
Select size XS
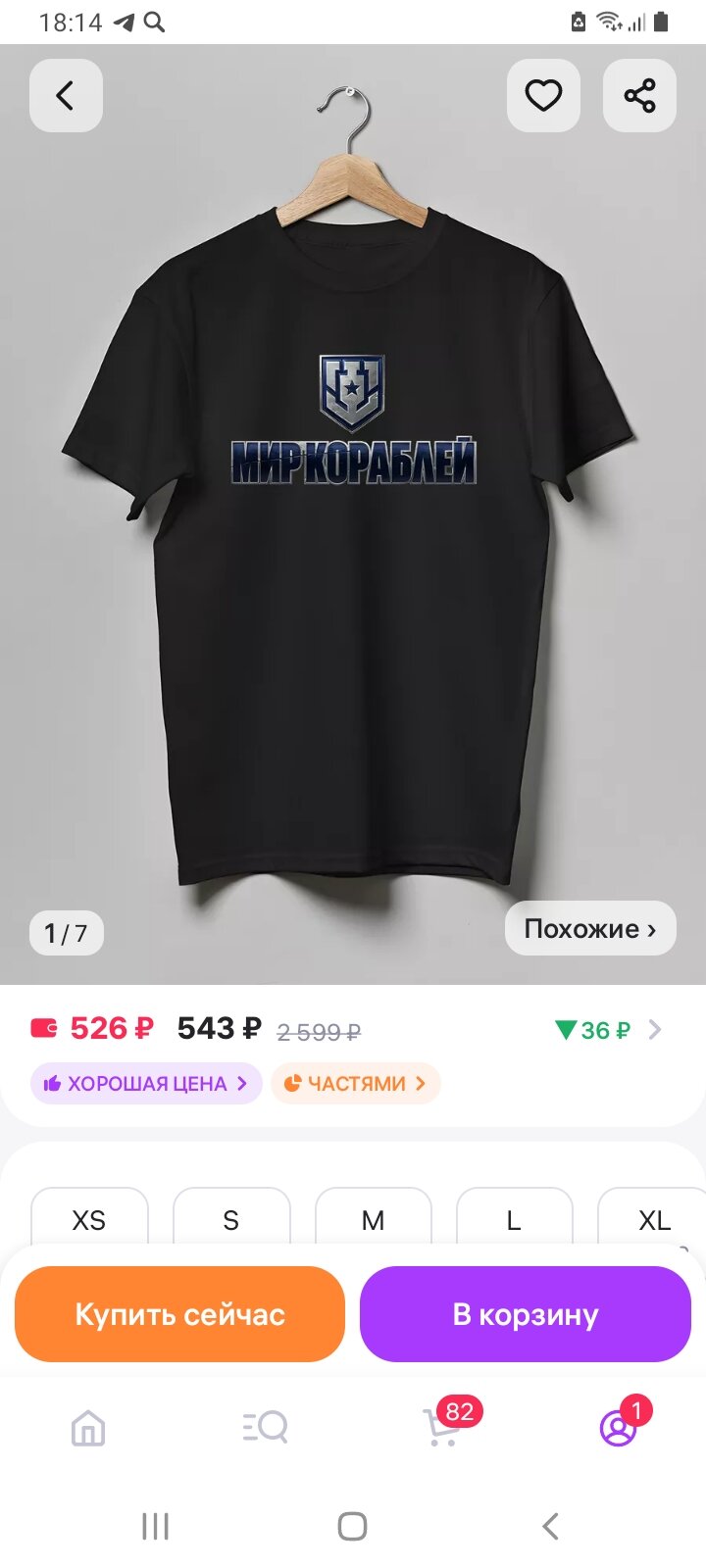[x=89, y=1219]
